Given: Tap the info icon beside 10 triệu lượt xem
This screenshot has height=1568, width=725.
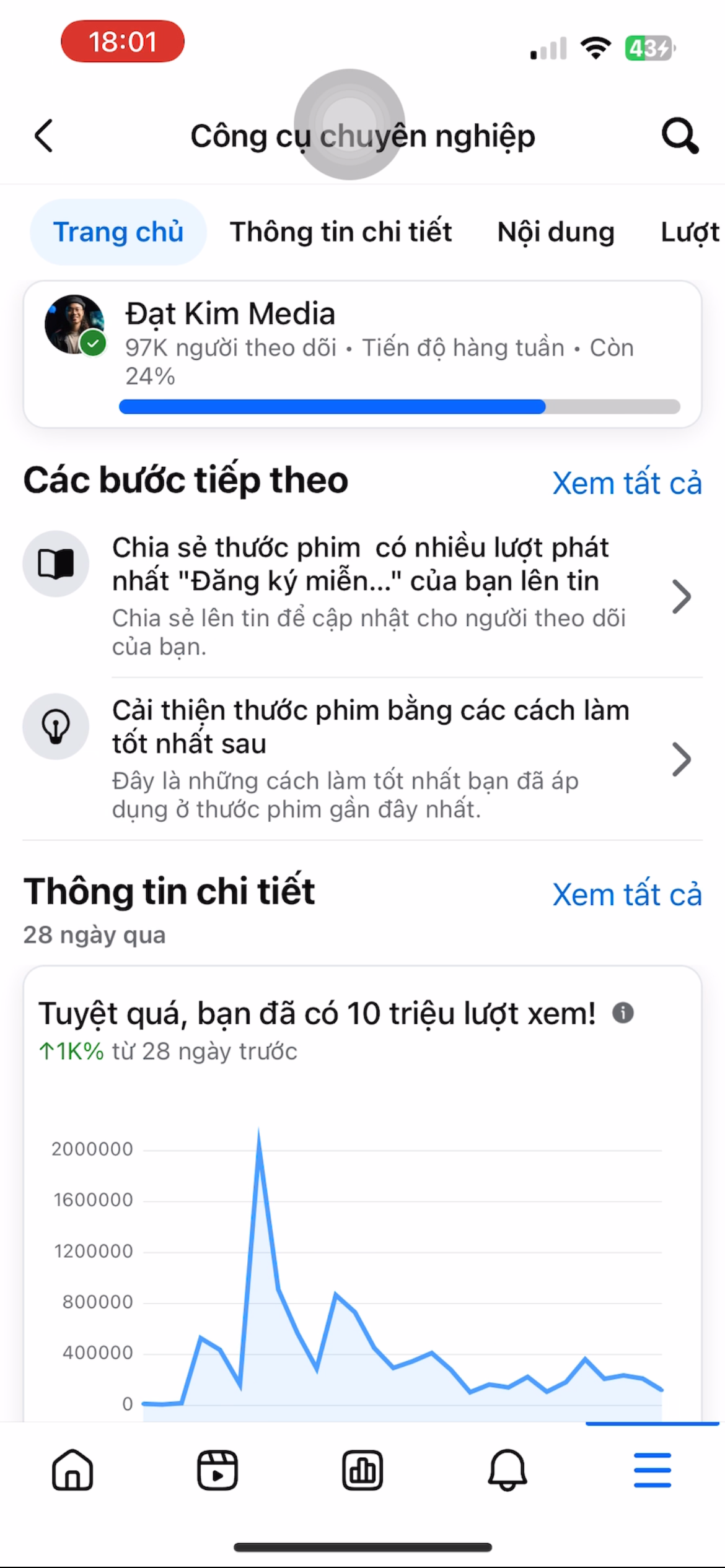Looking at the screenshot, I should click(623, 1013).
